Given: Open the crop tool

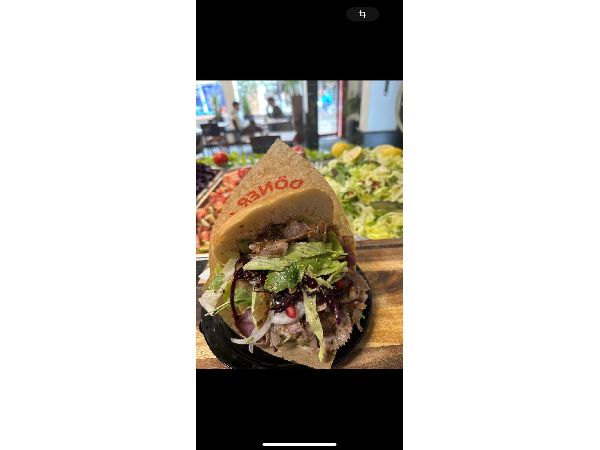Looking at the screenshot, I should coord(362,14).
